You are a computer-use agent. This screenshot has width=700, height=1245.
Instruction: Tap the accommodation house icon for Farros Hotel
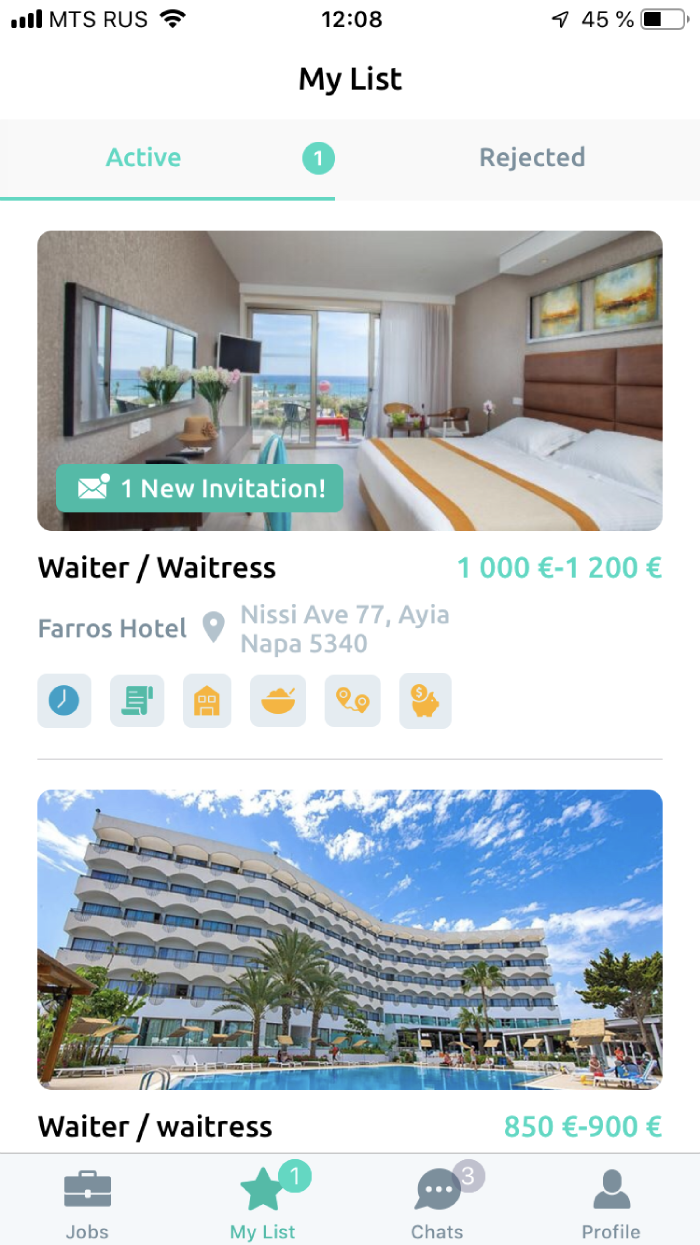pos(207,700)
